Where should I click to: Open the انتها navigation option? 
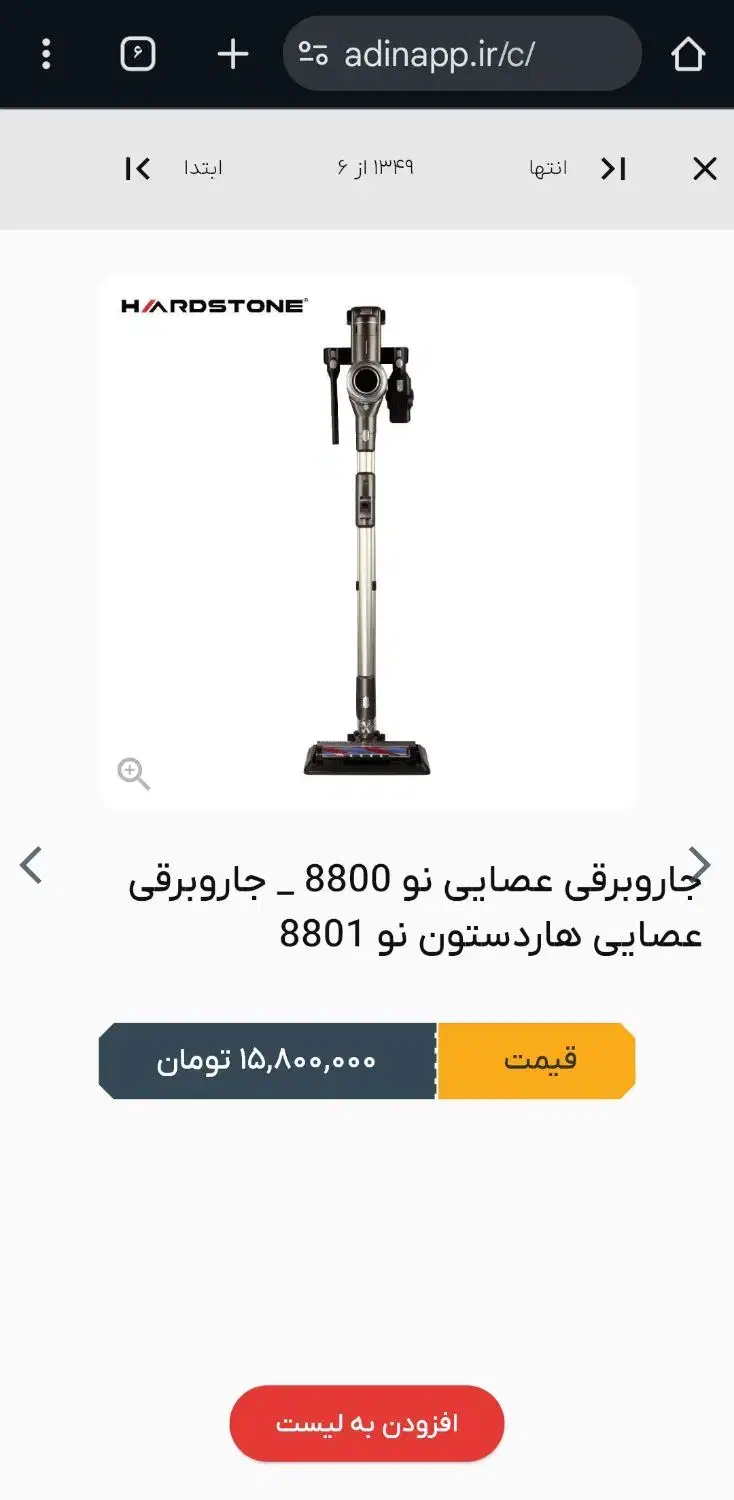[546, 168]
